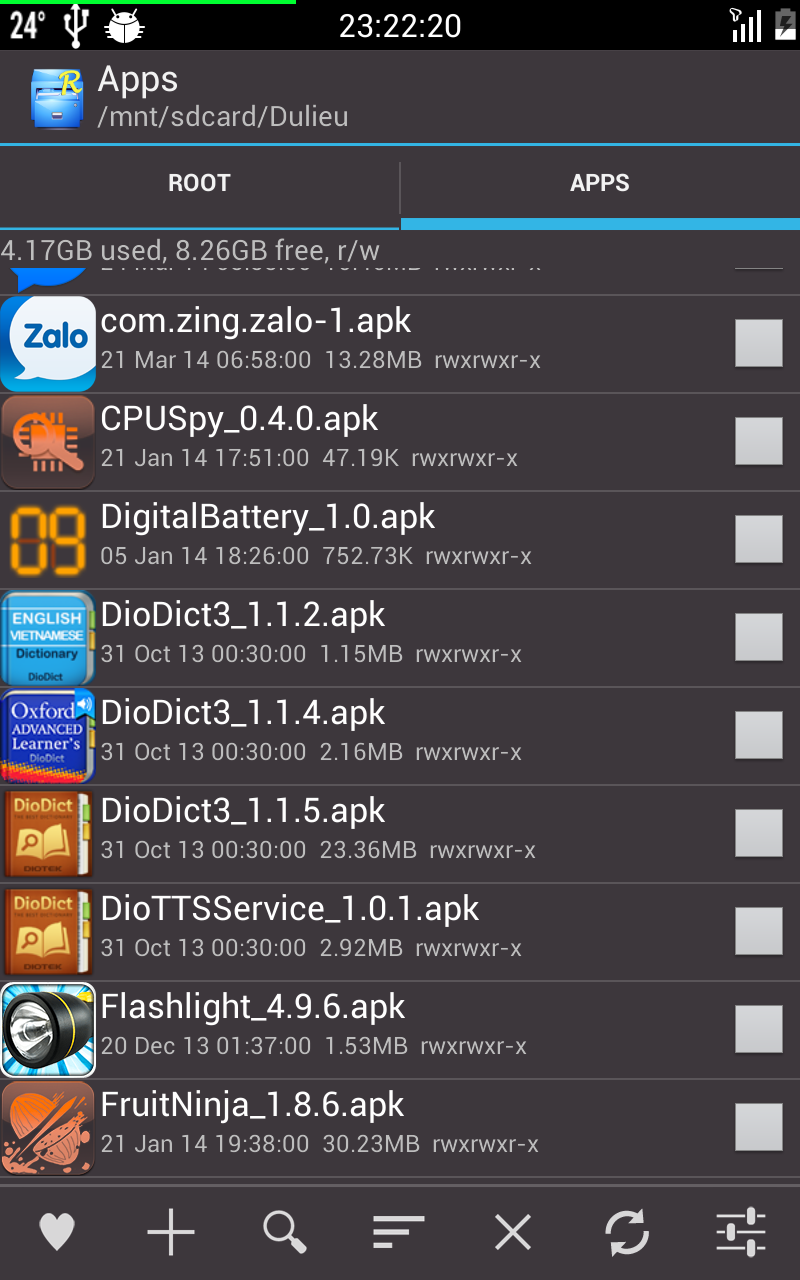
Task: Select the APPS tab
Action: click(x=600, y=184)
